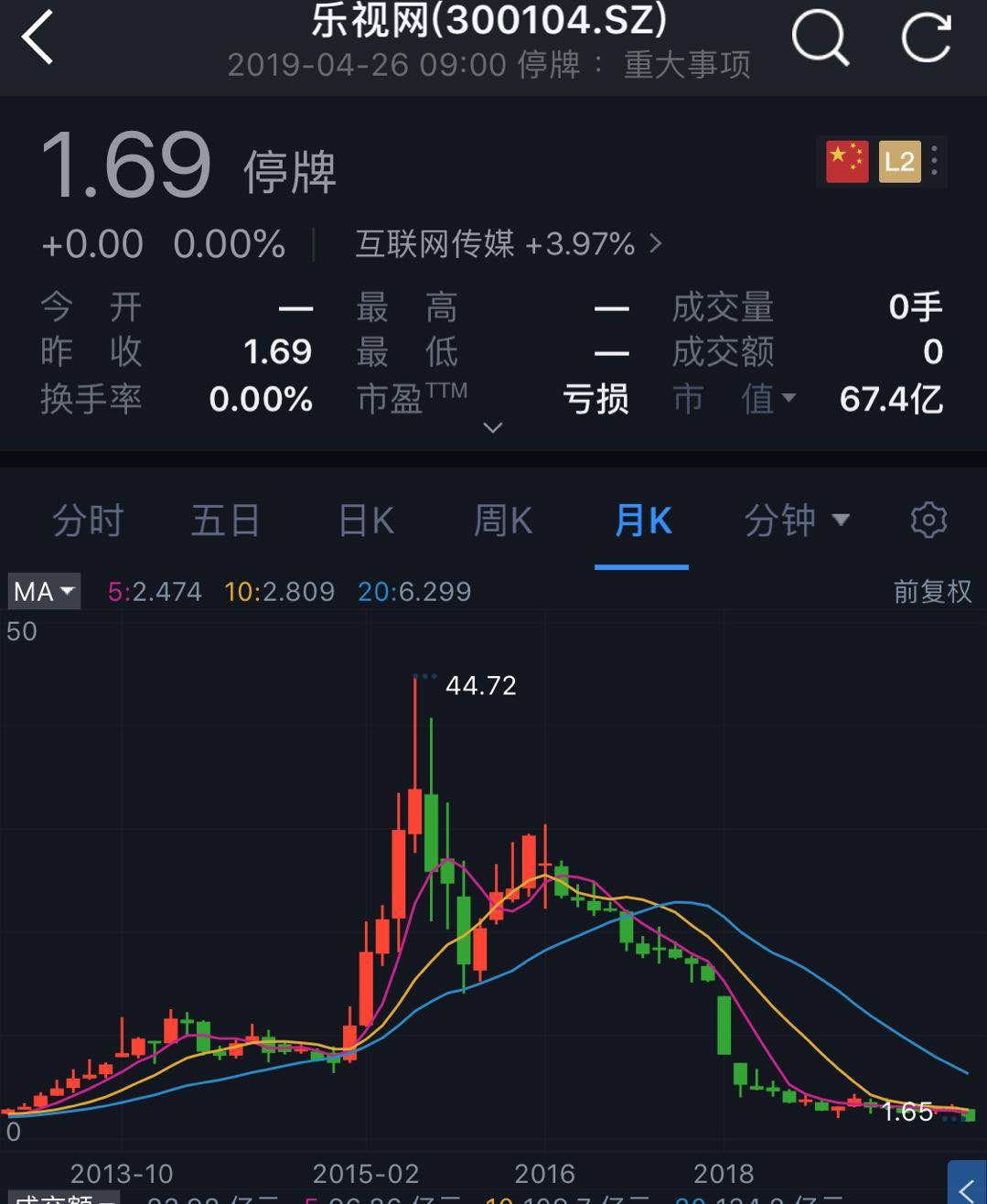Refresh the stock quote
Screen dimensions: 987x1204
[x=926, y=38]
